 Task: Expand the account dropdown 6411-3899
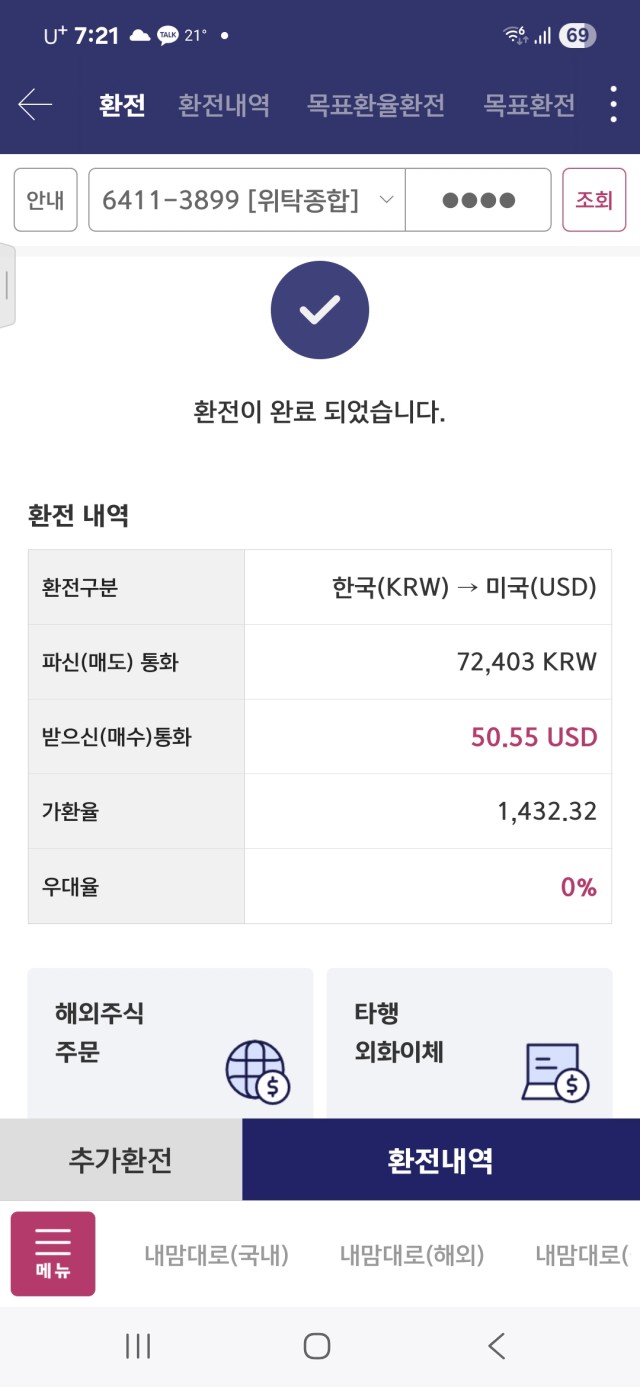click(x=247, y=200)
